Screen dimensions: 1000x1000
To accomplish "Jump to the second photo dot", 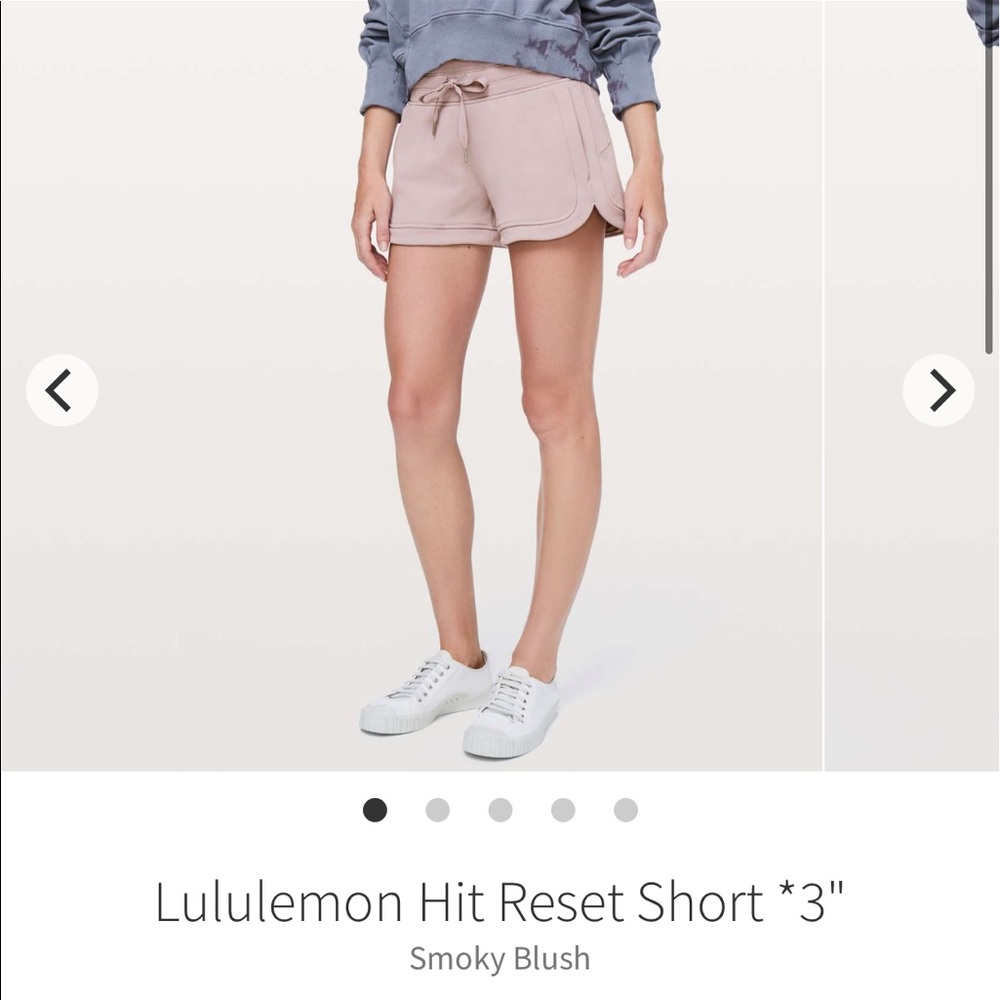I will tap(438, 810).
